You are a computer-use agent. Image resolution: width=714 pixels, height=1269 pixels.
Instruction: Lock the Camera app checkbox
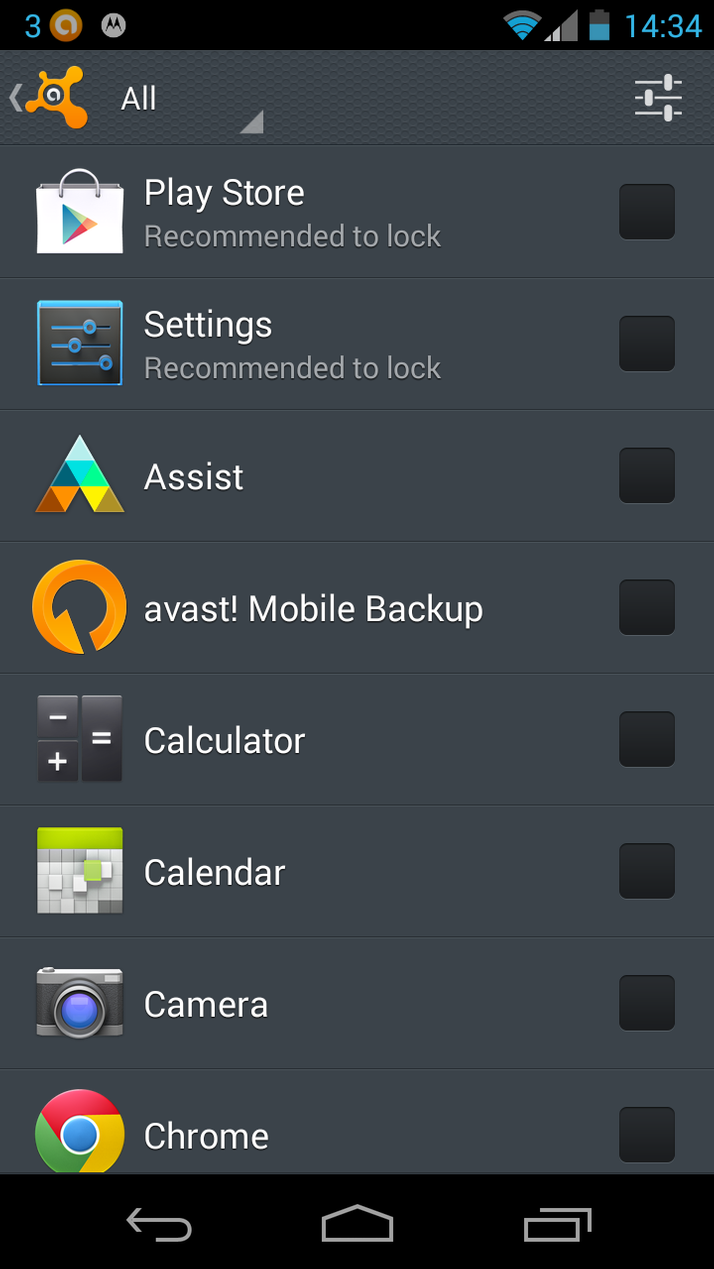(647, 1004)
